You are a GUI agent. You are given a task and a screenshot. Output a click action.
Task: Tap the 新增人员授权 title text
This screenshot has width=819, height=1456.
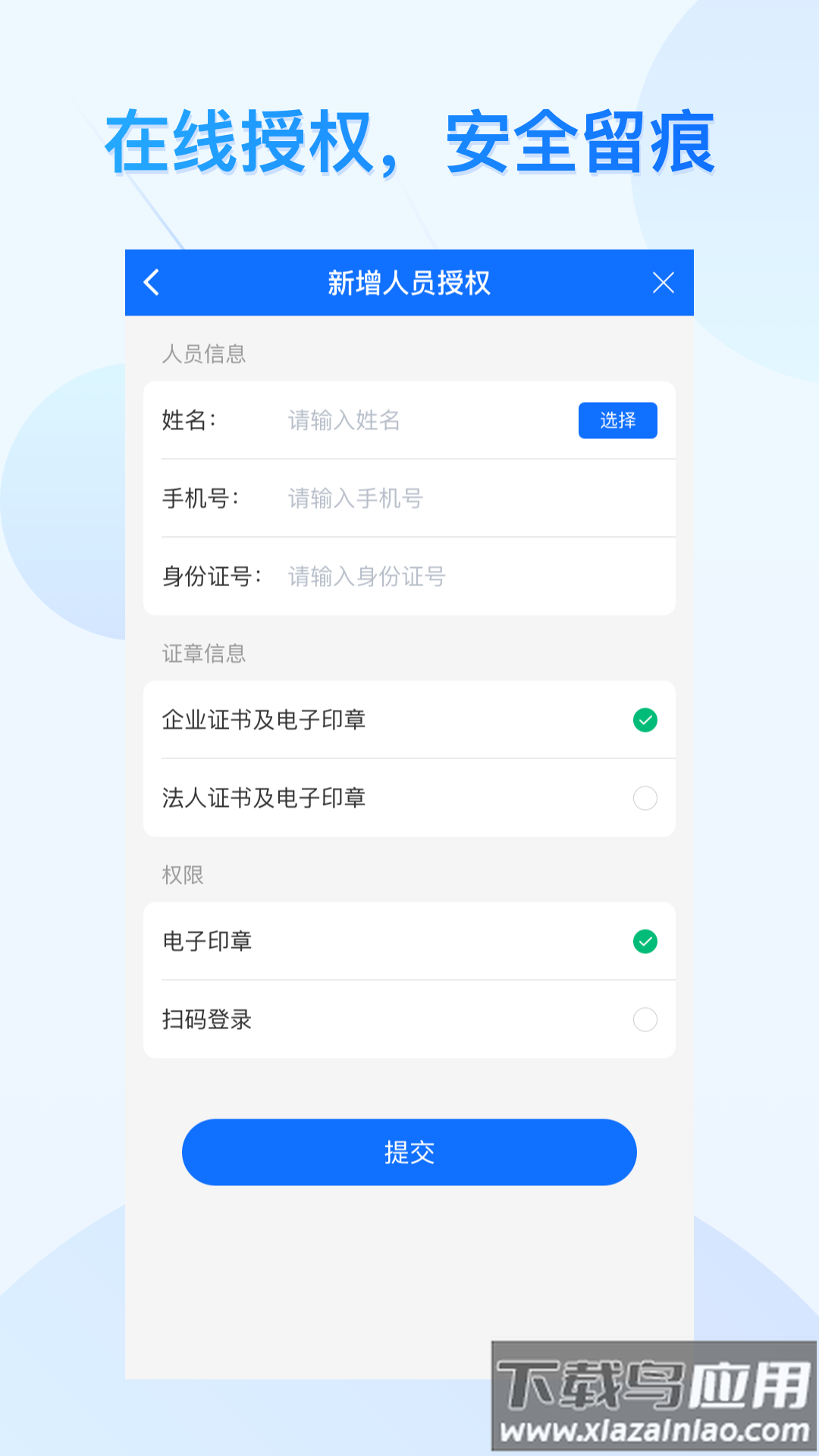coord(409,282)
